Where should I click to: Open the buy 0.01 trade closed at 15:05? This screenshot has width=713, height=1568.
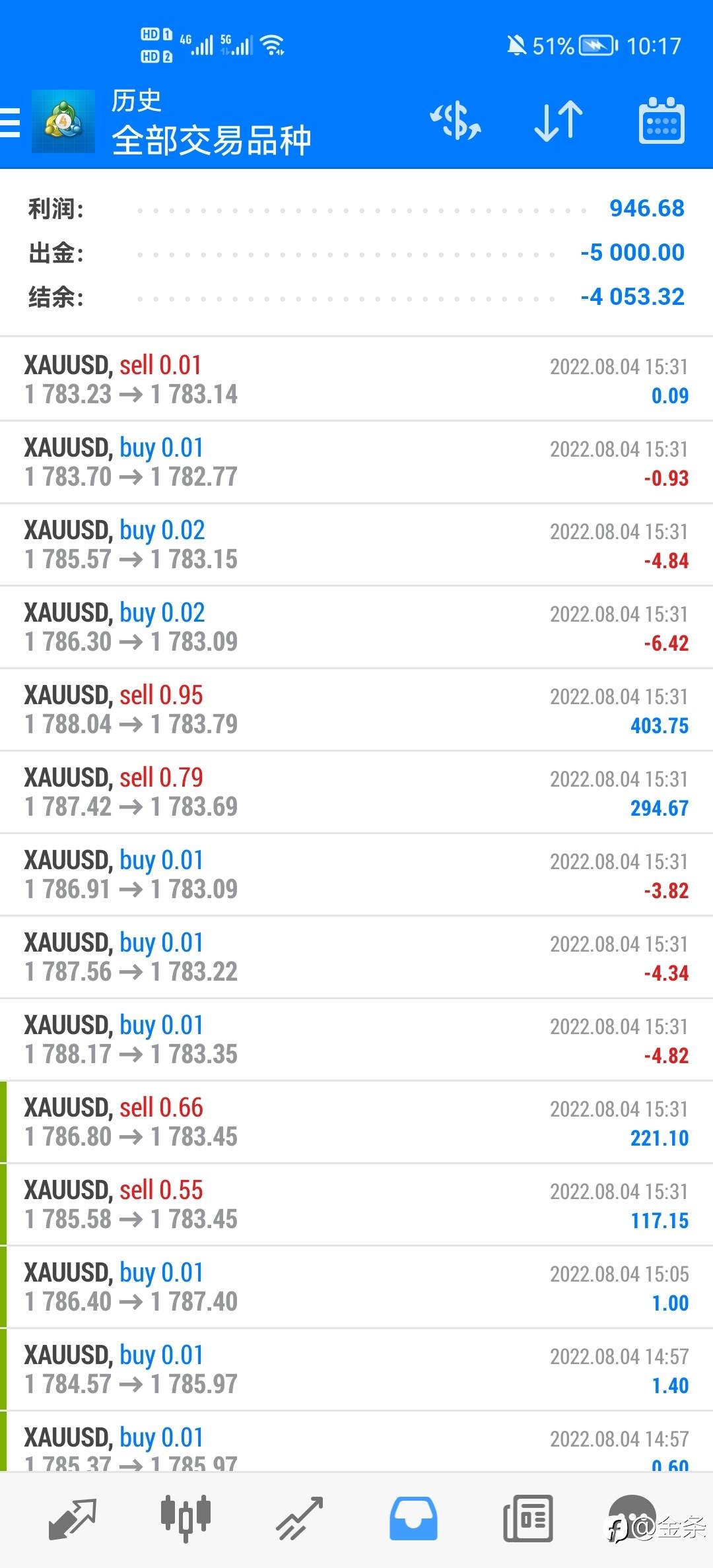coord(356,1287)
